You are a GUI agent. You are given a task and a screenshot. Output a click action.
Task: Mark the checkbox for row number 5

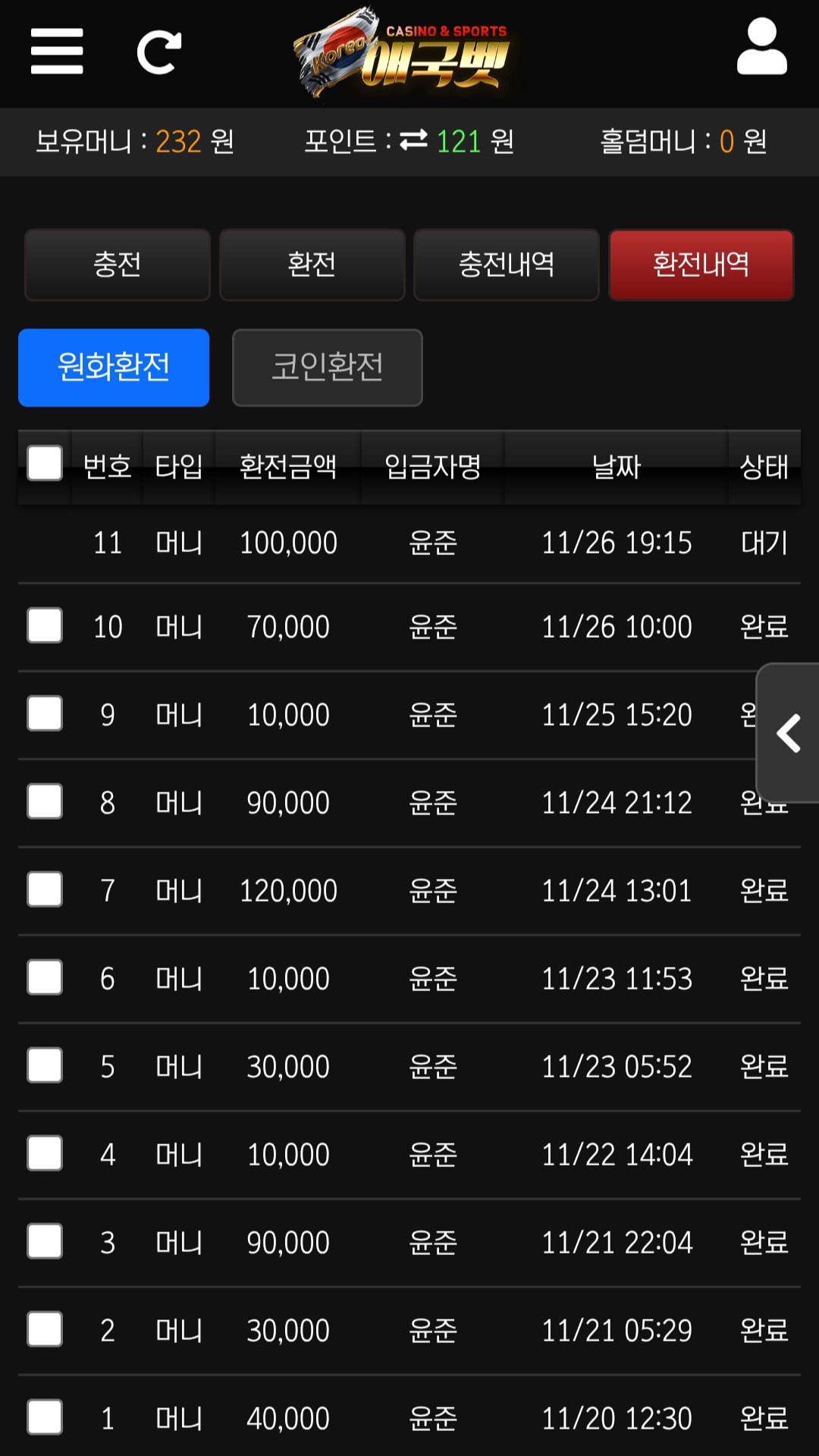(45, 1065)
